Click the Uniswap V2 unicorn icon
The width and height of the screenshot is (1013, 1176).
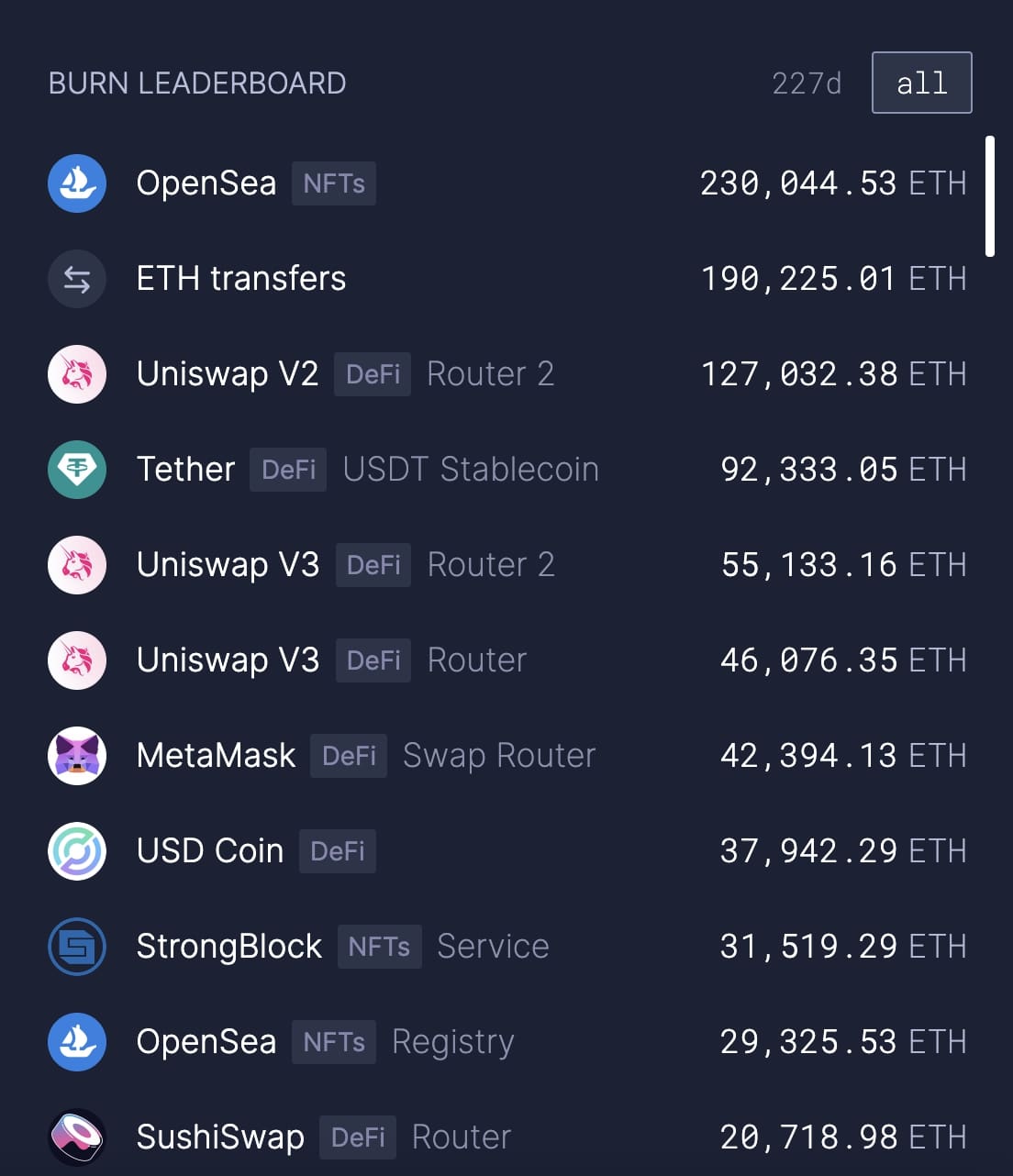77,374
